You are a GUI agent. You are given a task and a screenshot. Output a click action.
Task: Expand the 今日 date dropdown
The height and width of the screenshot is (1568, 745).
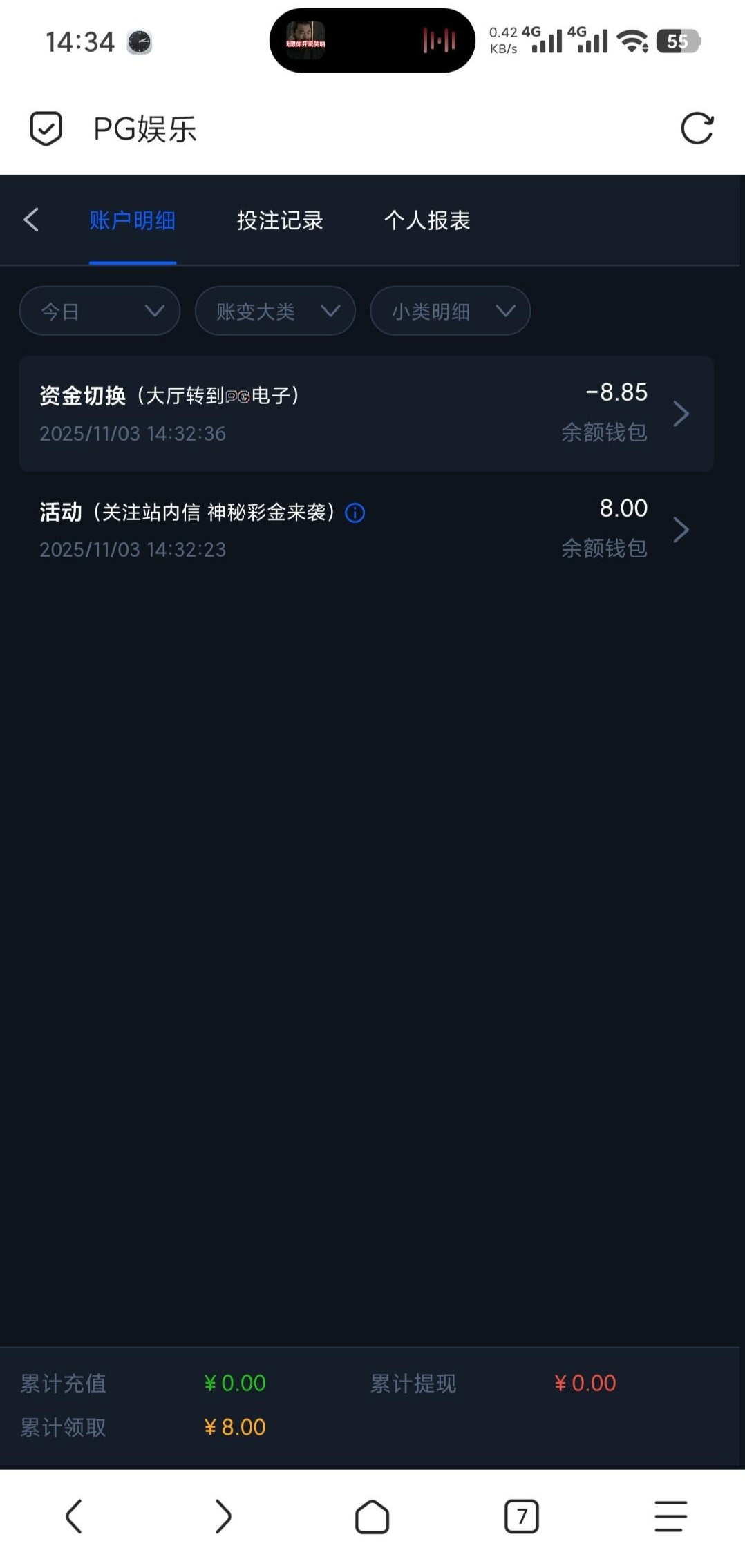pyautogui.click(x=100, y=311)
